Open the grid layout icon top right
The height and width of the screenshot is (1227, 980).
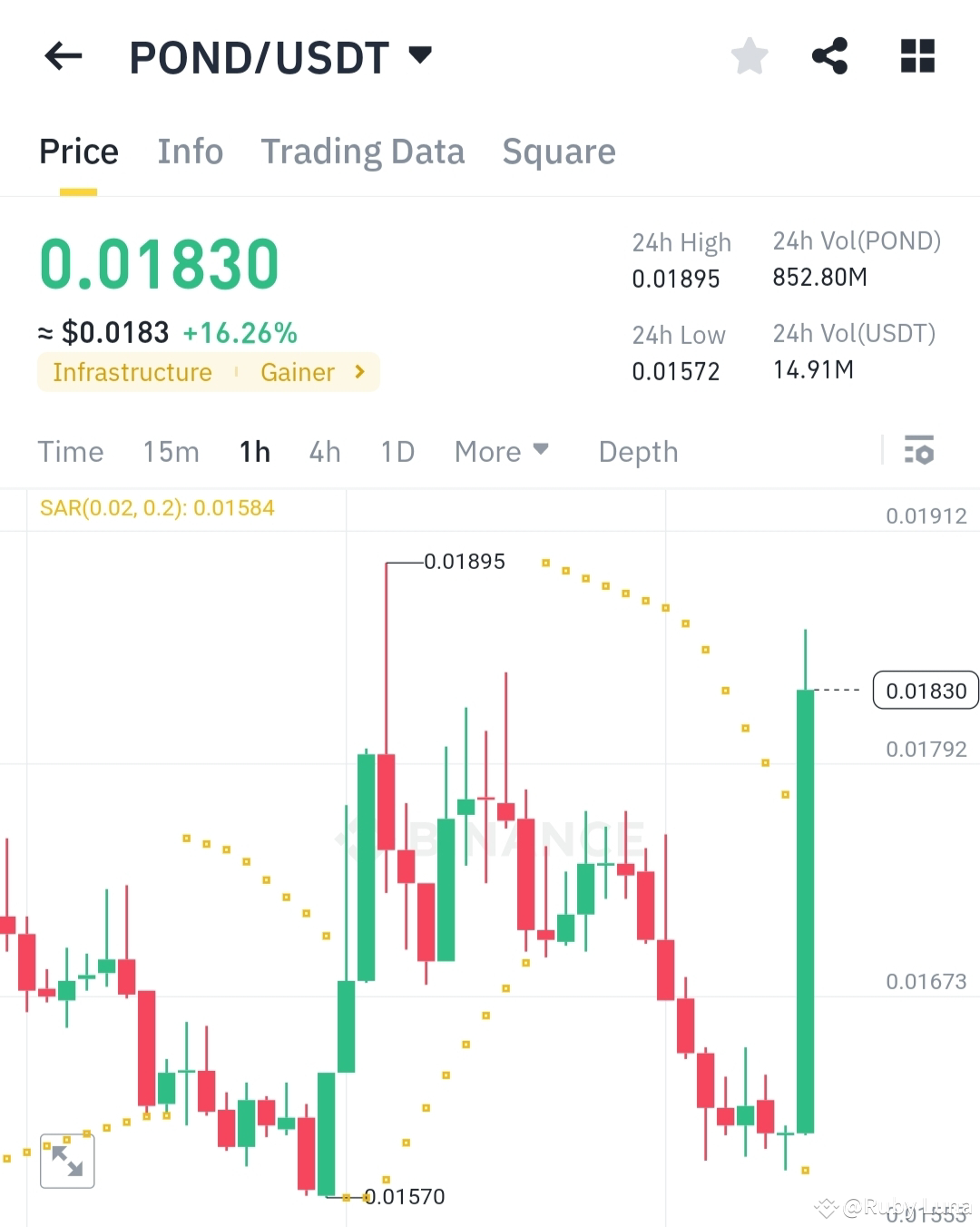pos(916,55)
